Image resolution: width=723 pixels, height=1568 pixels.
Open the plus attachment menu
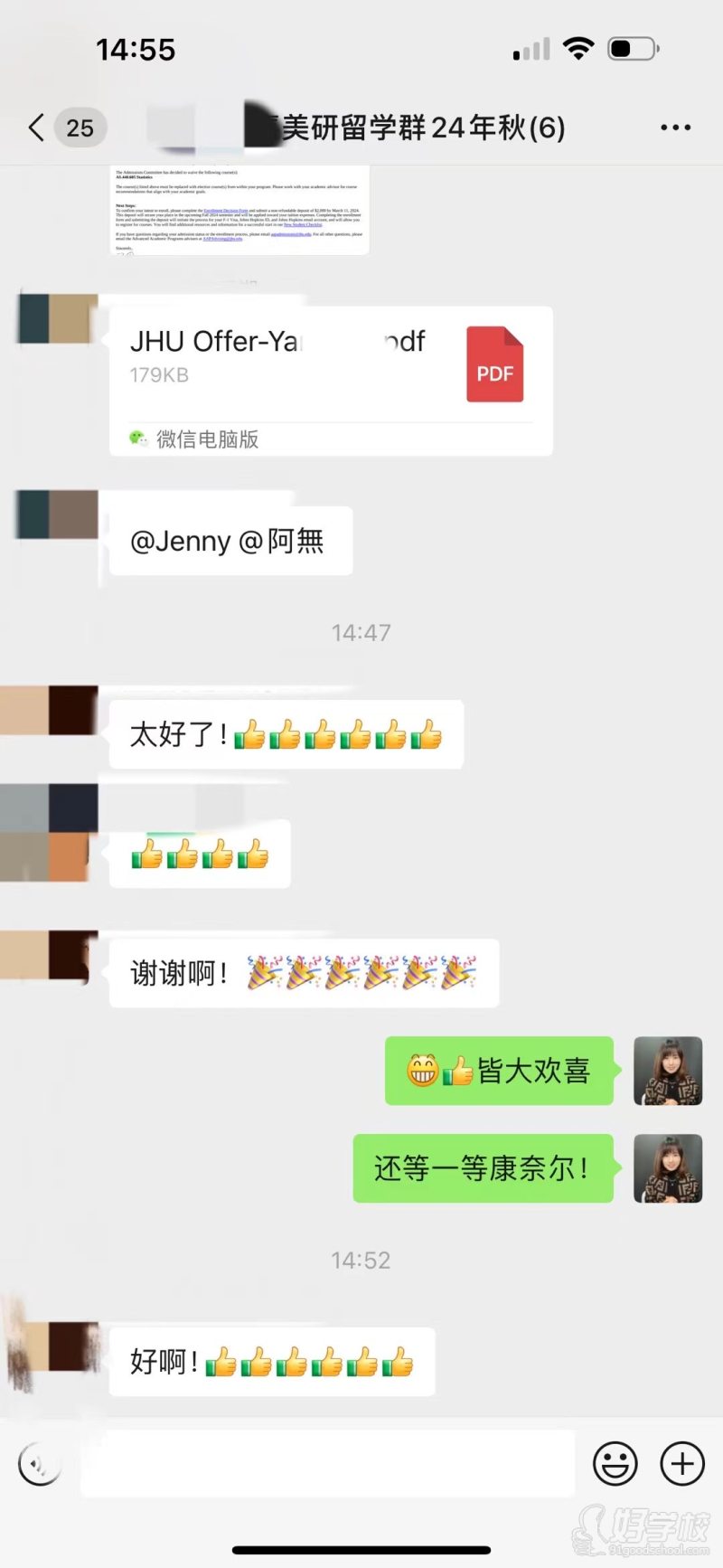click(682, 1462)
